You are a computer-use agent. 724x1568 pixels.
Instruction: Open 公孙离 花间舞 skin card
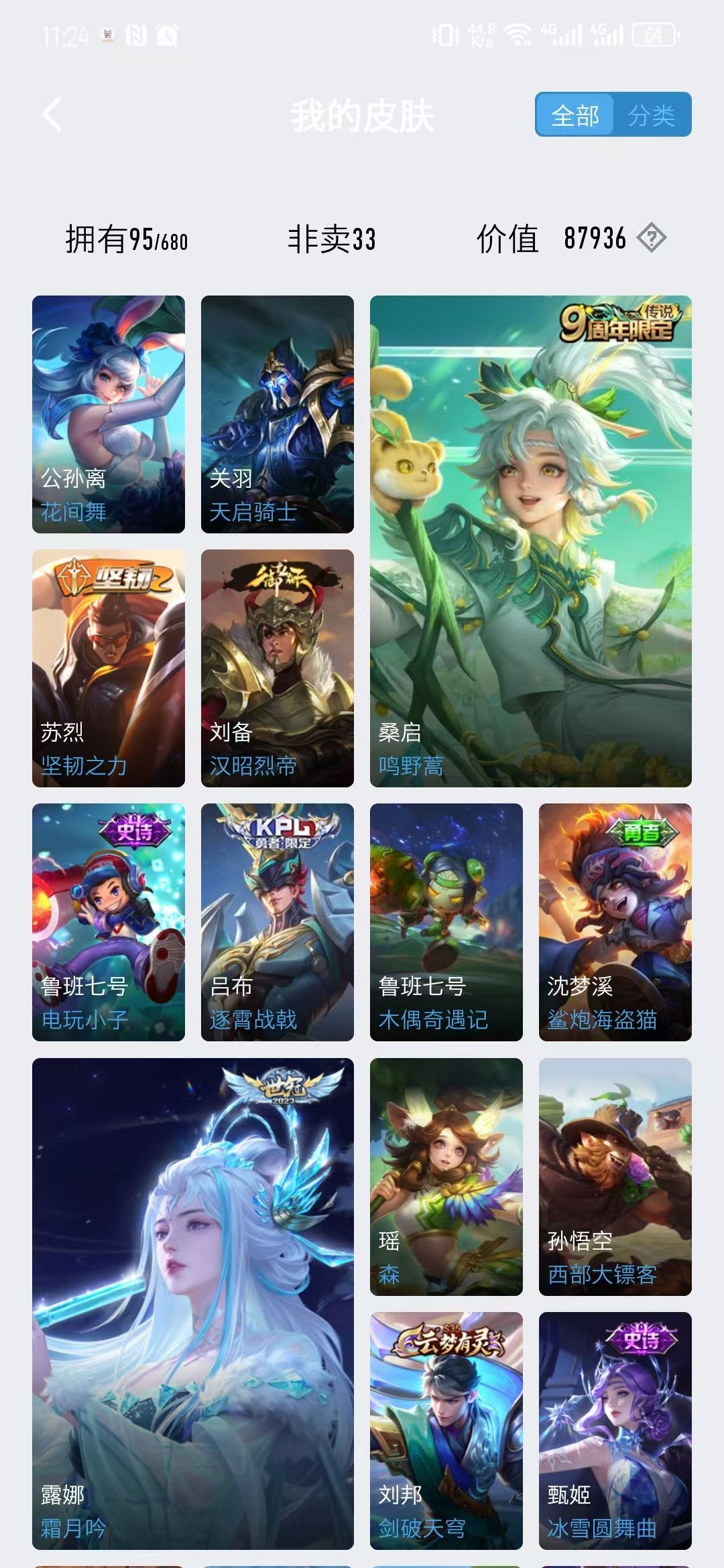click(x=109, y=414)
